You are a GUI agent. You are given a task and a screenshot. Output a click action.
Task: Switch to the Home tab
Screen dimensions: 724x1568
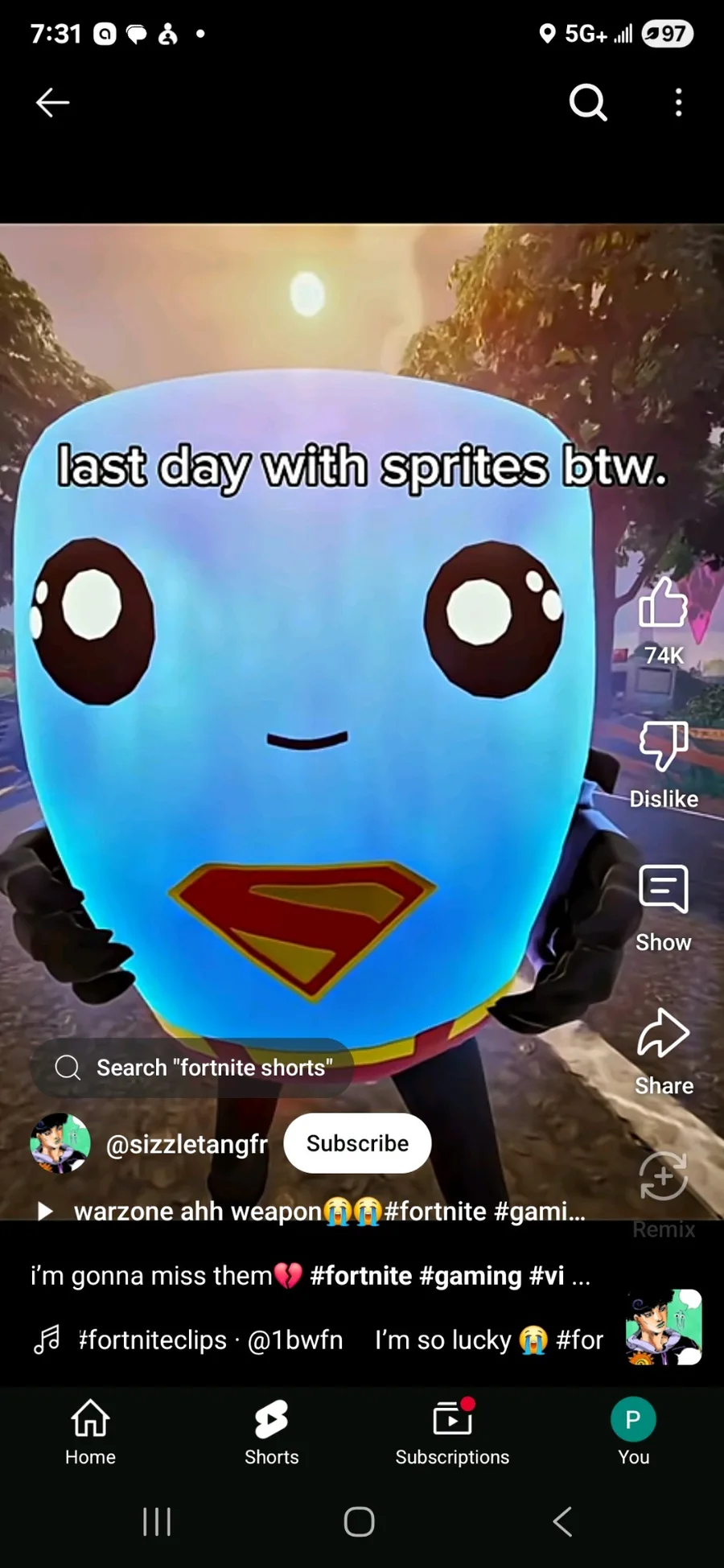coord(90,1433)
